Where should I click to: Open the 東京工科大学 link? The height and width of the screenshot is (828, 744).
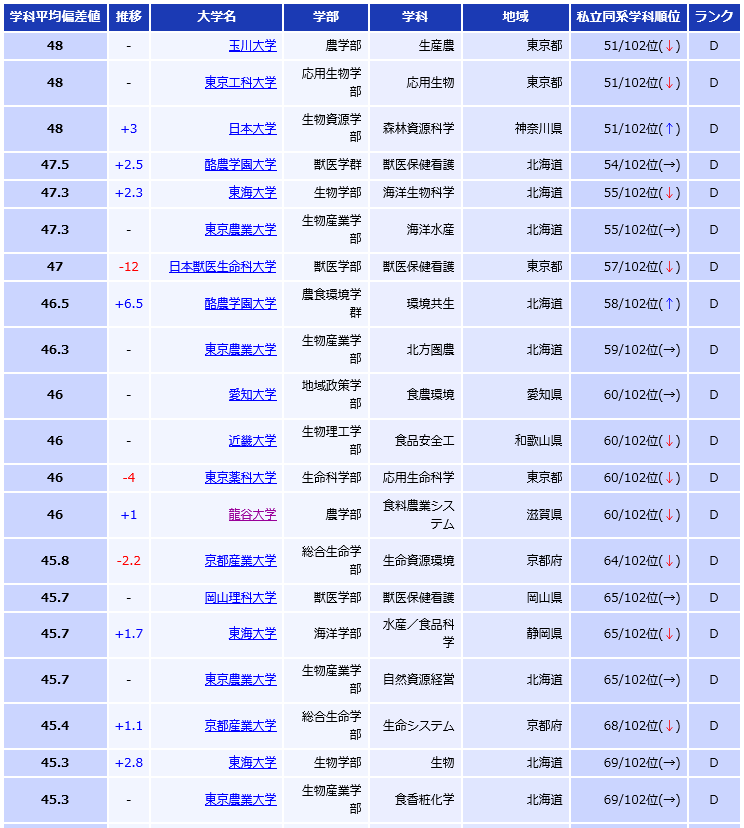coord(240,83)
